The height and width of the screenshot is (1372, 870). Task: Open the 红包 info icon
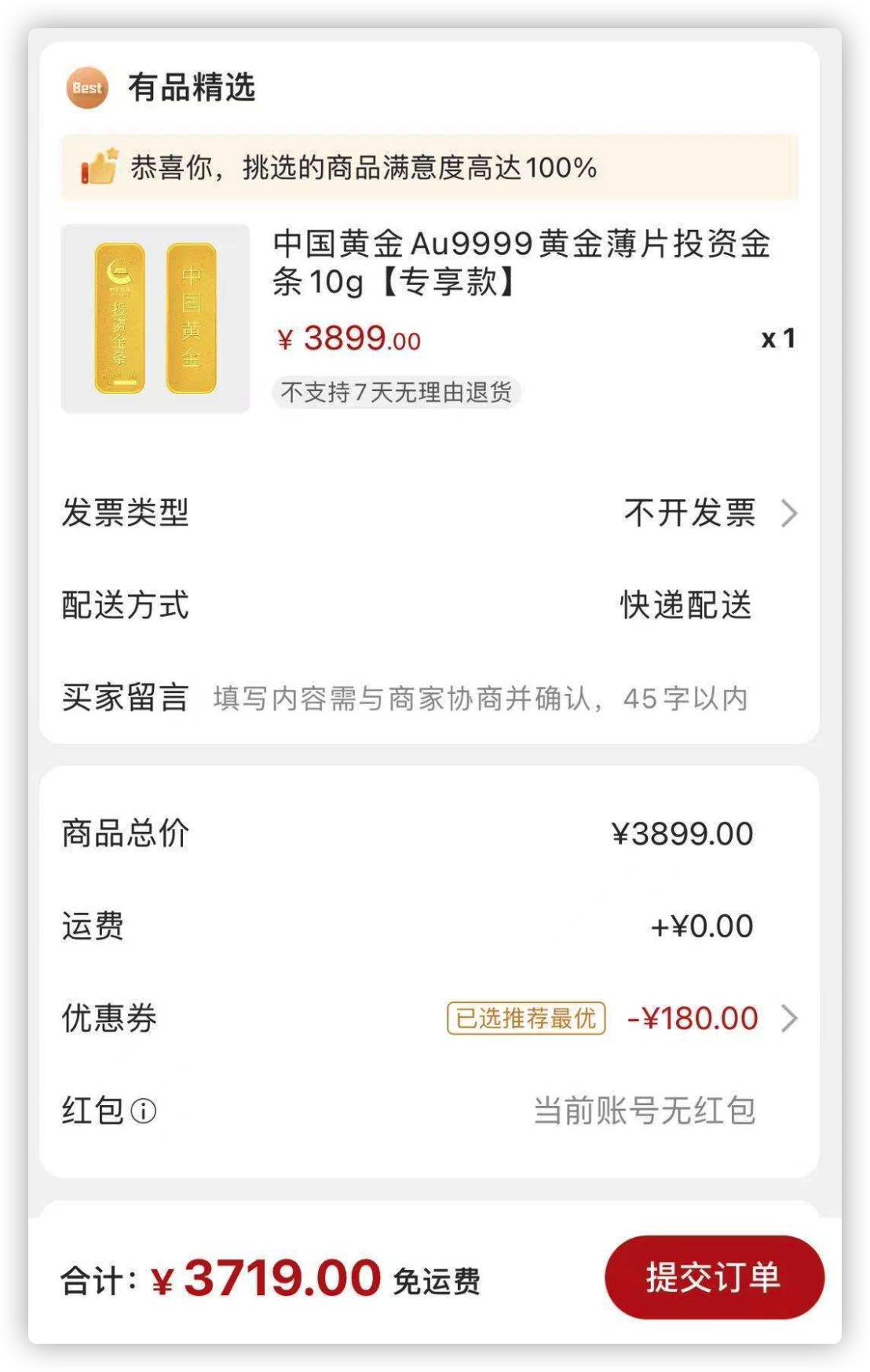pyautogui.click(x=144, y=1111)
